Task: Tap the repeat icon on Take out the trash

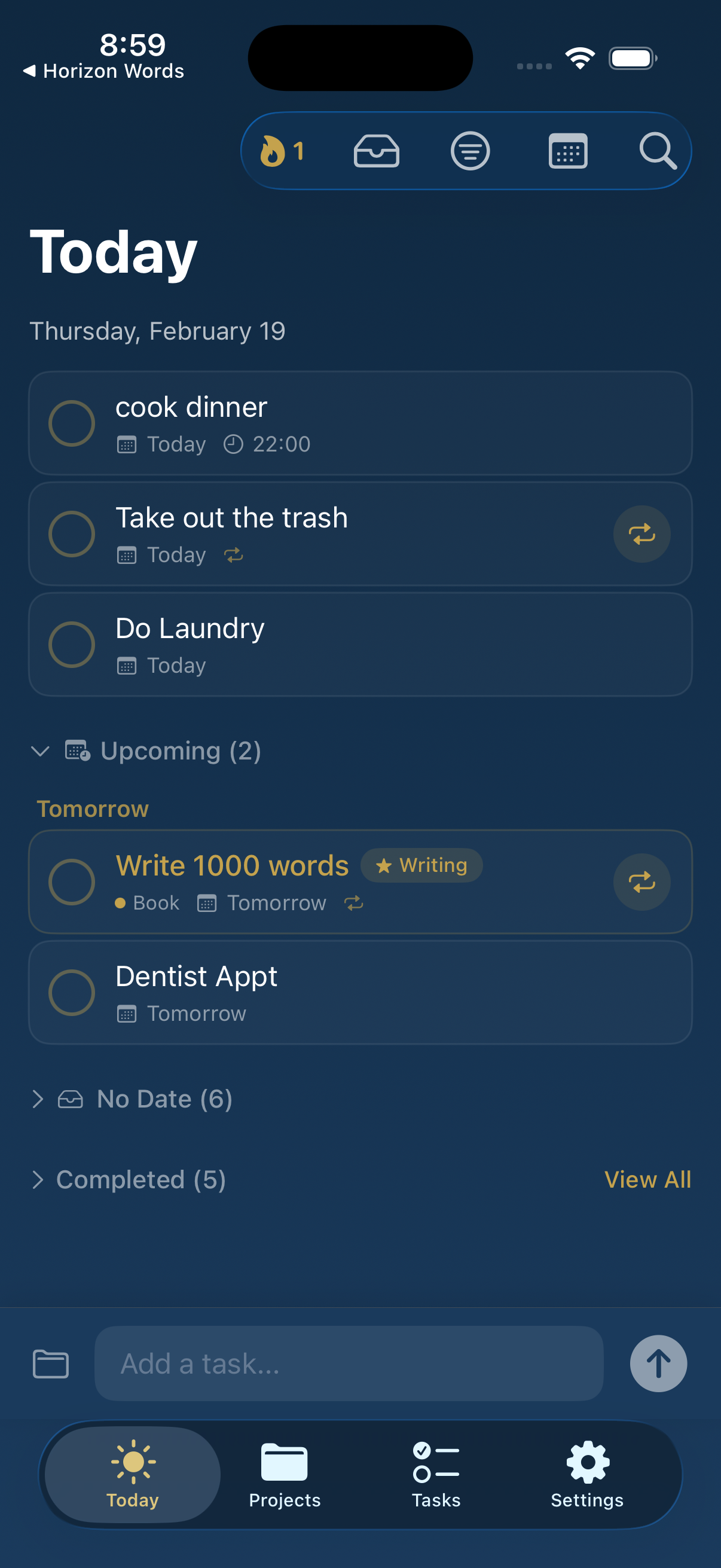Action: (642, 534)
